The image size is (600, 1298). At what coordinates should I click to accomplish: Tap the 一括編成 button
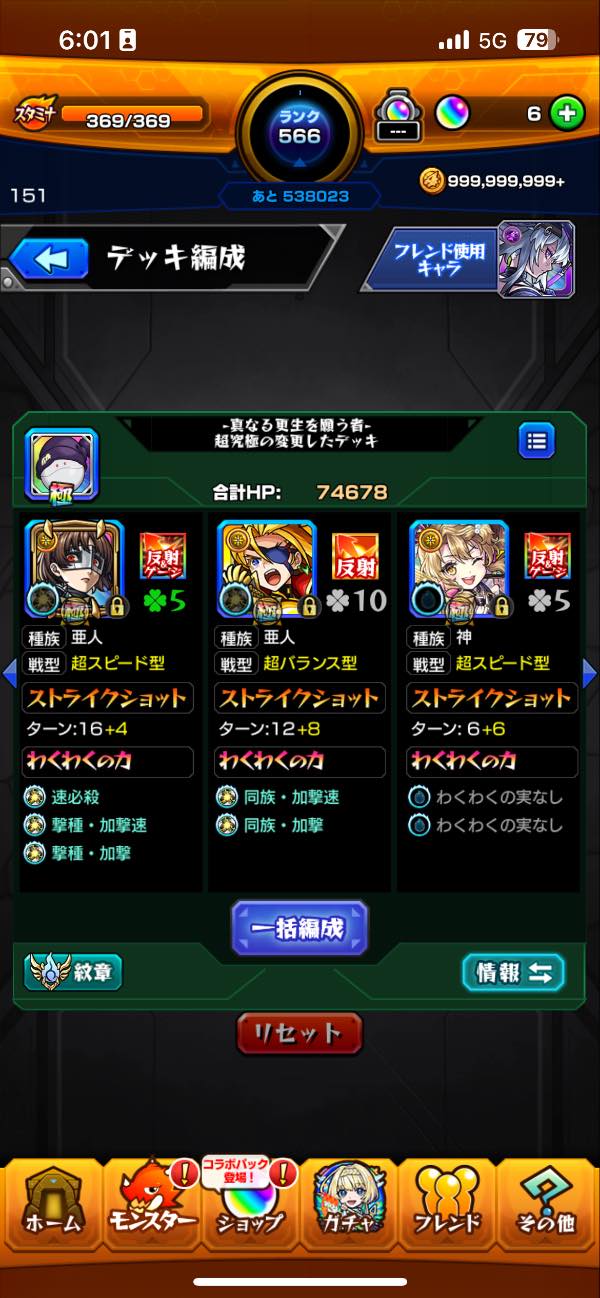[x=299, y=928]
